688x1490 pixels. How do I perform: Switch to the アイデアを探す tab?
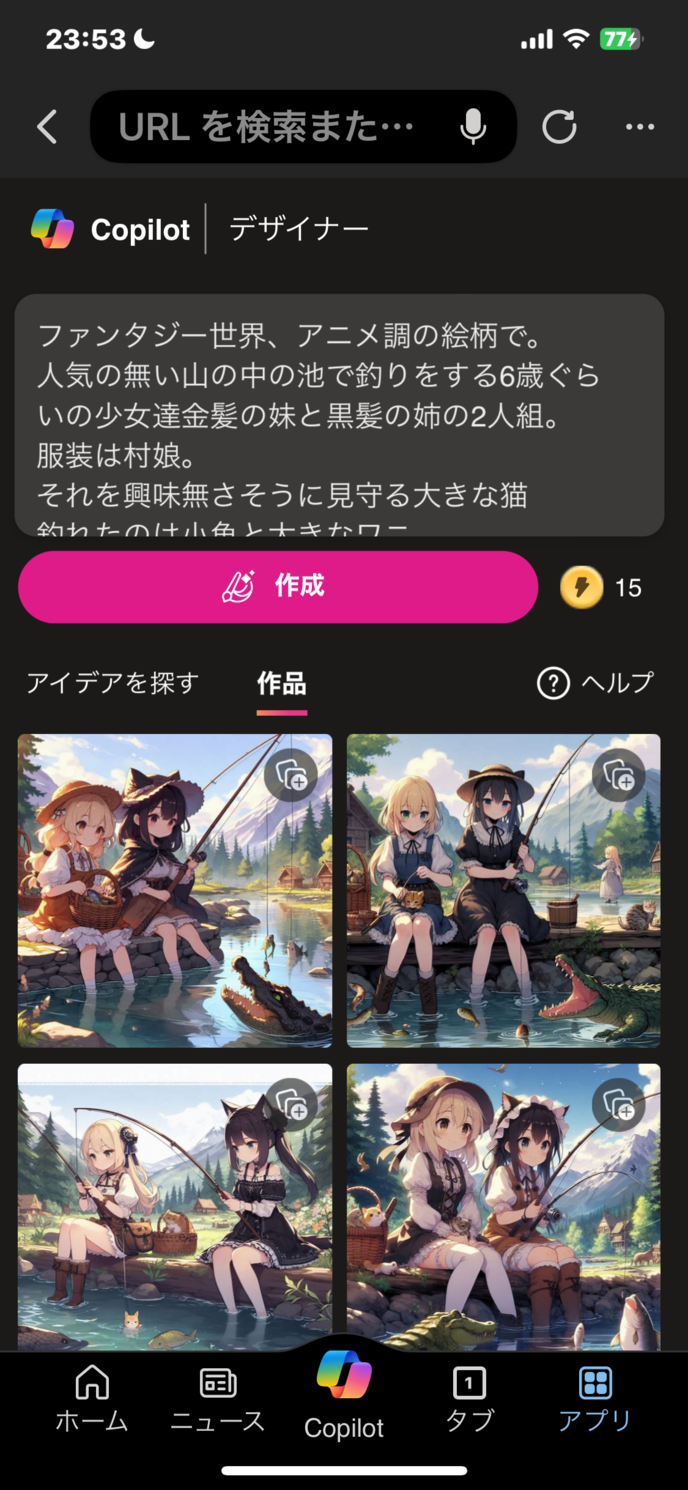click(113, 683)
